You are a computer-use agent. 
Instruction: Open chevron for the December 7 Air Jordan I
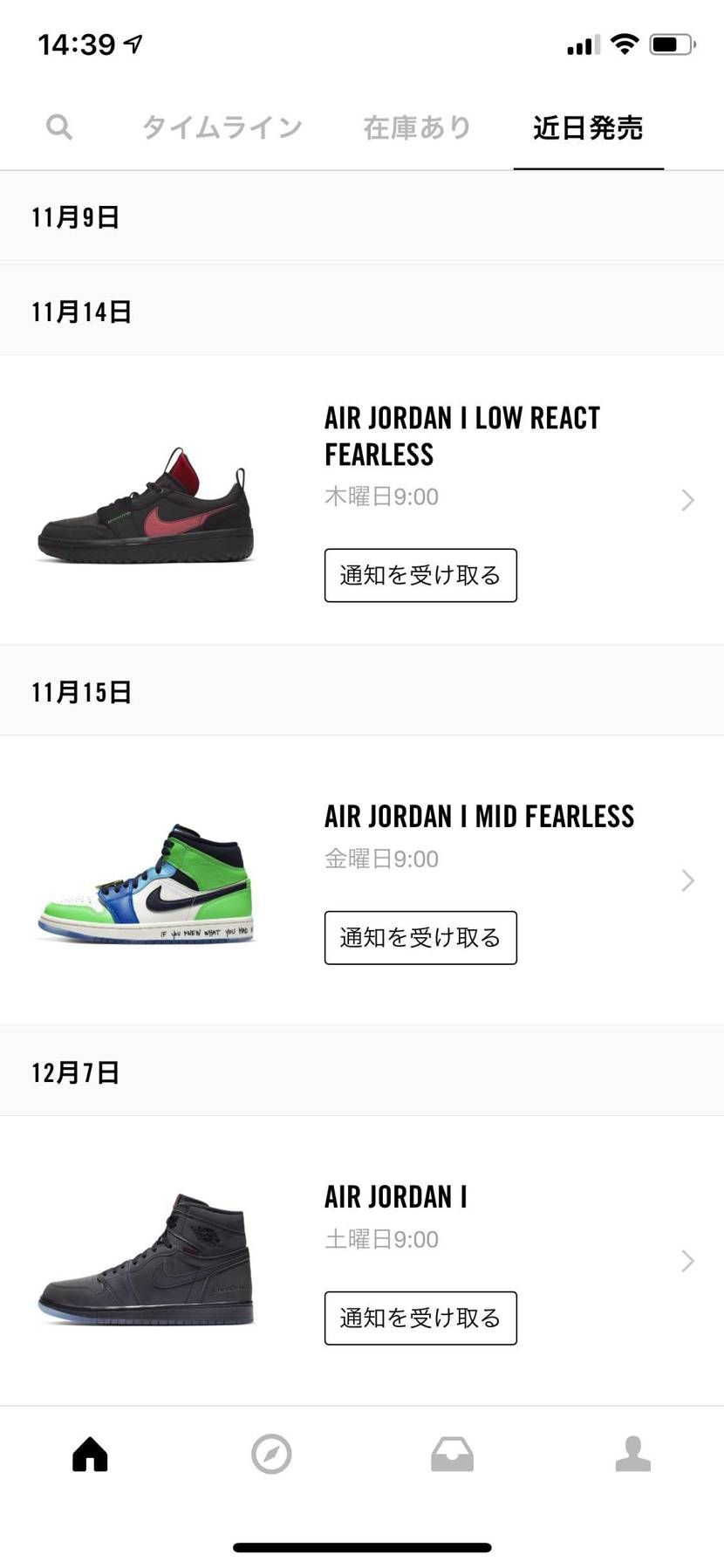(687, 1261)
